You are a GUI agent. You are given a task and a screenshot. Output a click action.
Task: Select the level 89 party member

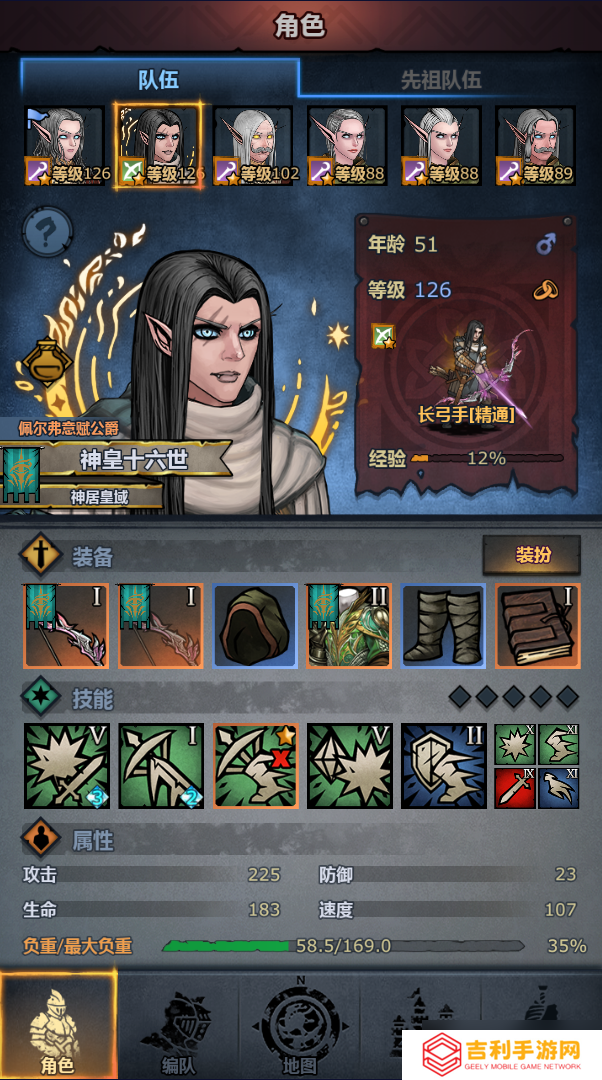point(535,146)
